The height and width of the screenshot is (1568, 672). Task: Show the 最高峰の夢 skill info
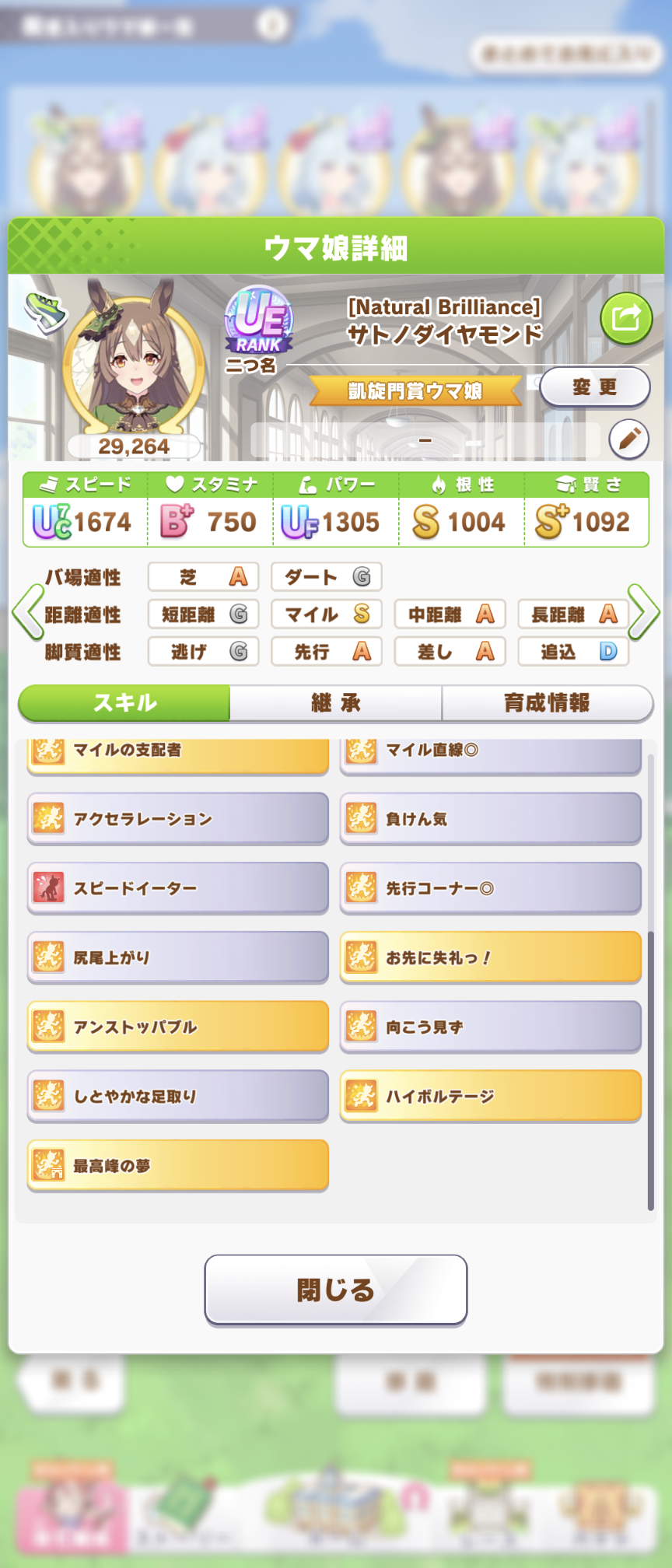point(177,1165)
